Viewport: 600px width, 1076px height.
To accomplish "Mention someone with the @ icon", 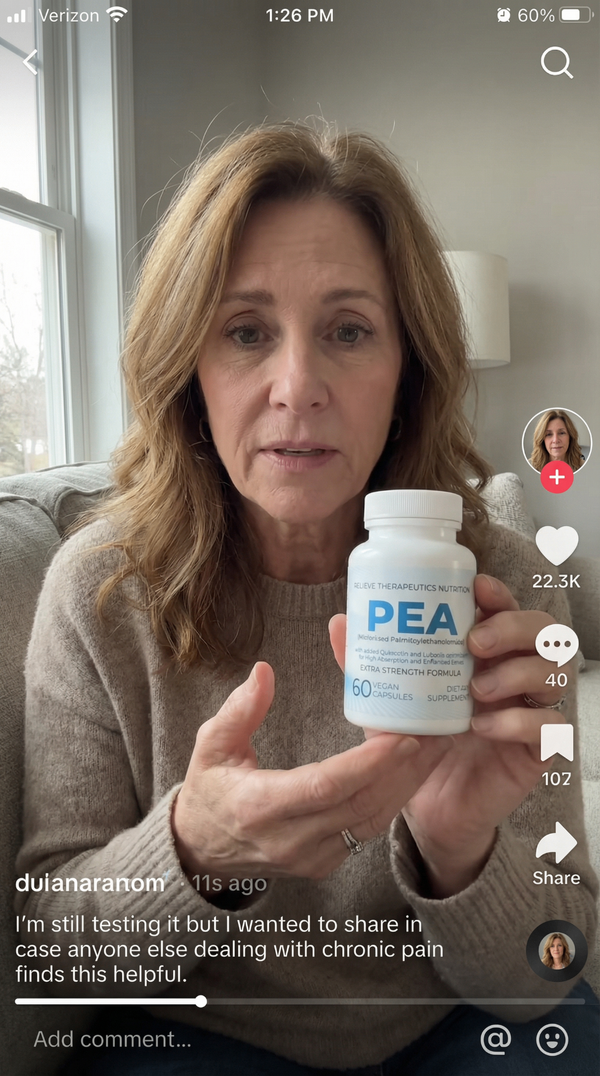I will click(495, 1039).
